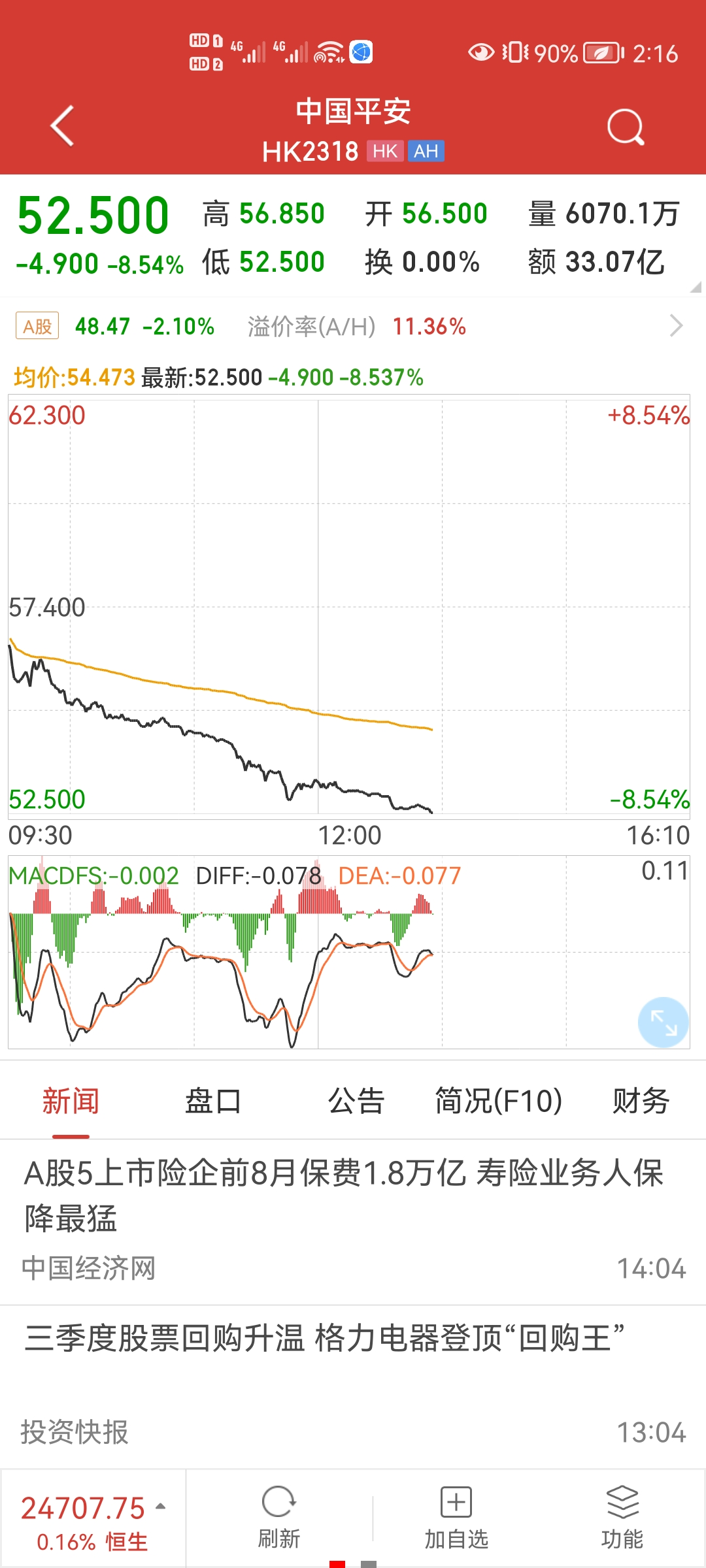Tap 刷新 to refresh quotes
The height and width of the screenshot is (1568, 706).
279,1518
